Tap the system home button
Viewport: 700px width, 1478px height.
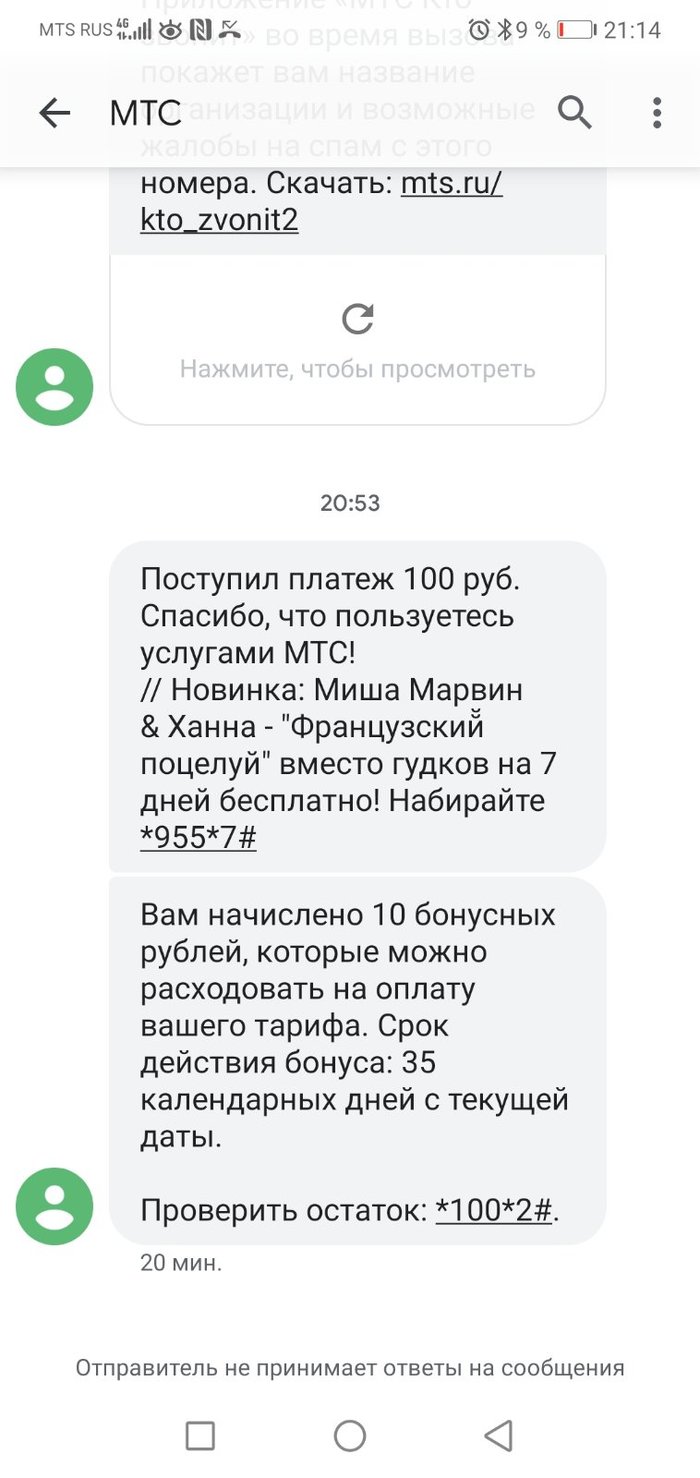pos(350,1435)
